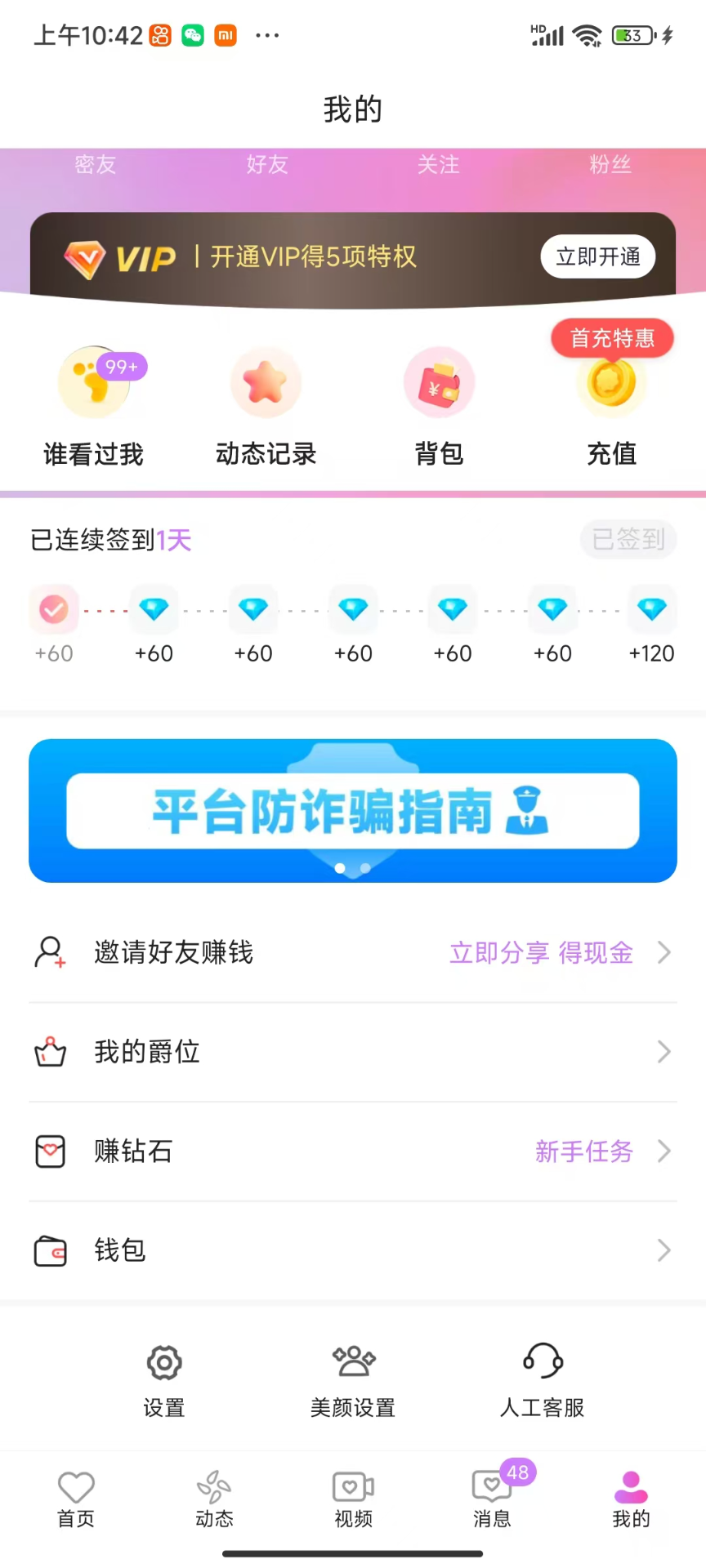The width and height of the screenshot is (706, 1568).
Task: Open 我的爵位
Action: pyautogui.click(x=353, y=1052)
